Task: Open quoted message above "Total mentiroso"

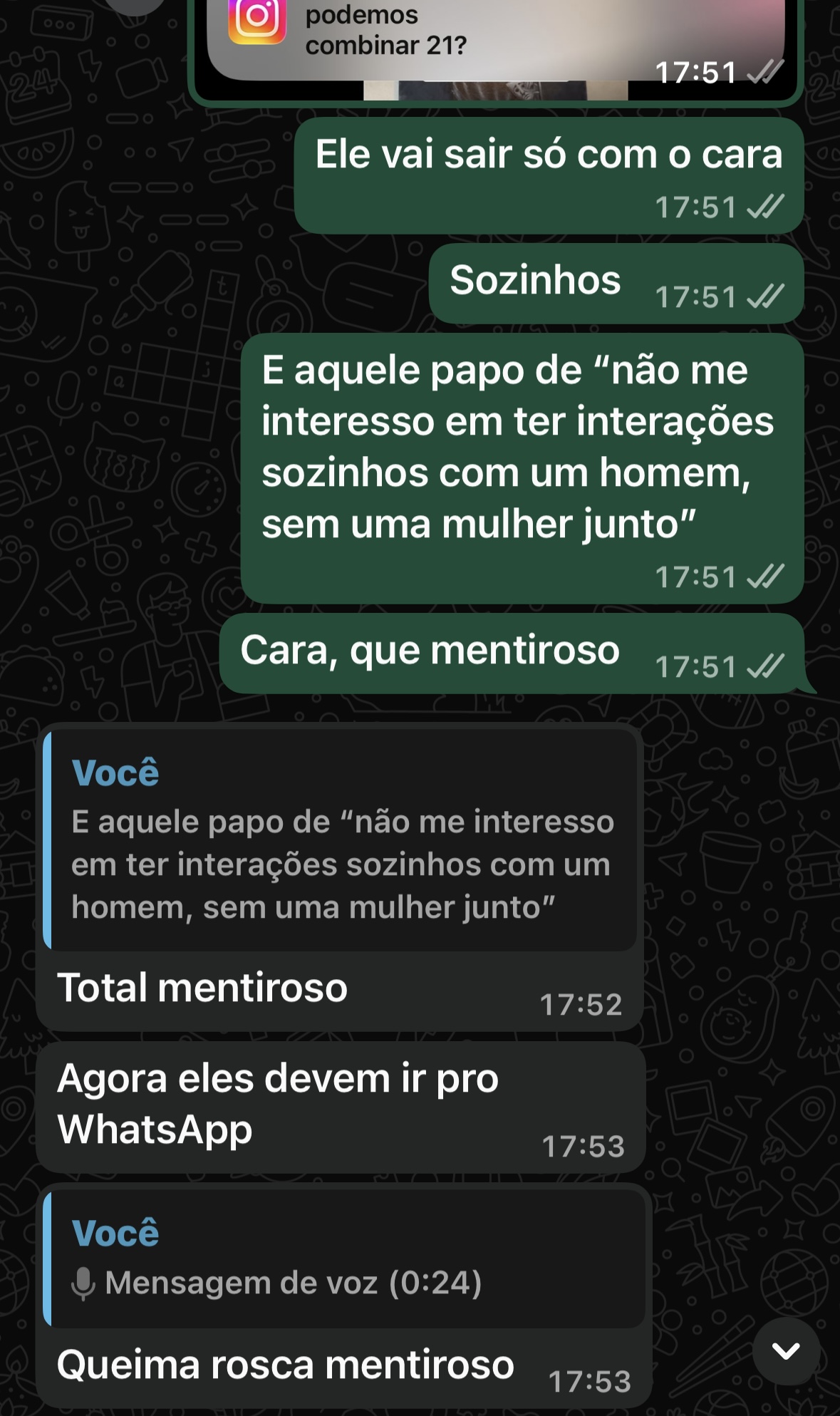Action: click(341, 840)
